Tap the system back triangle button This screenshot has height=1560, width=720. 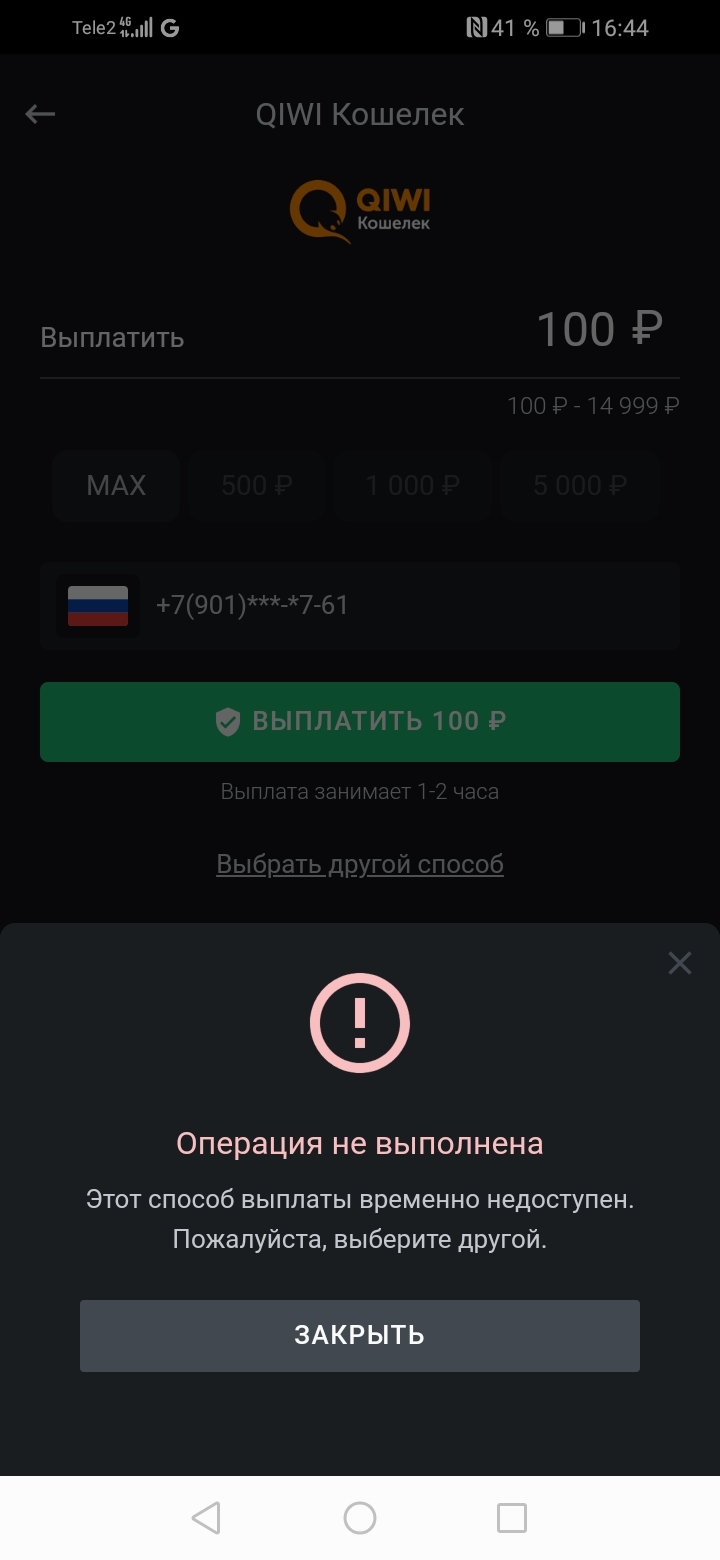click(x=206, y=1518)
